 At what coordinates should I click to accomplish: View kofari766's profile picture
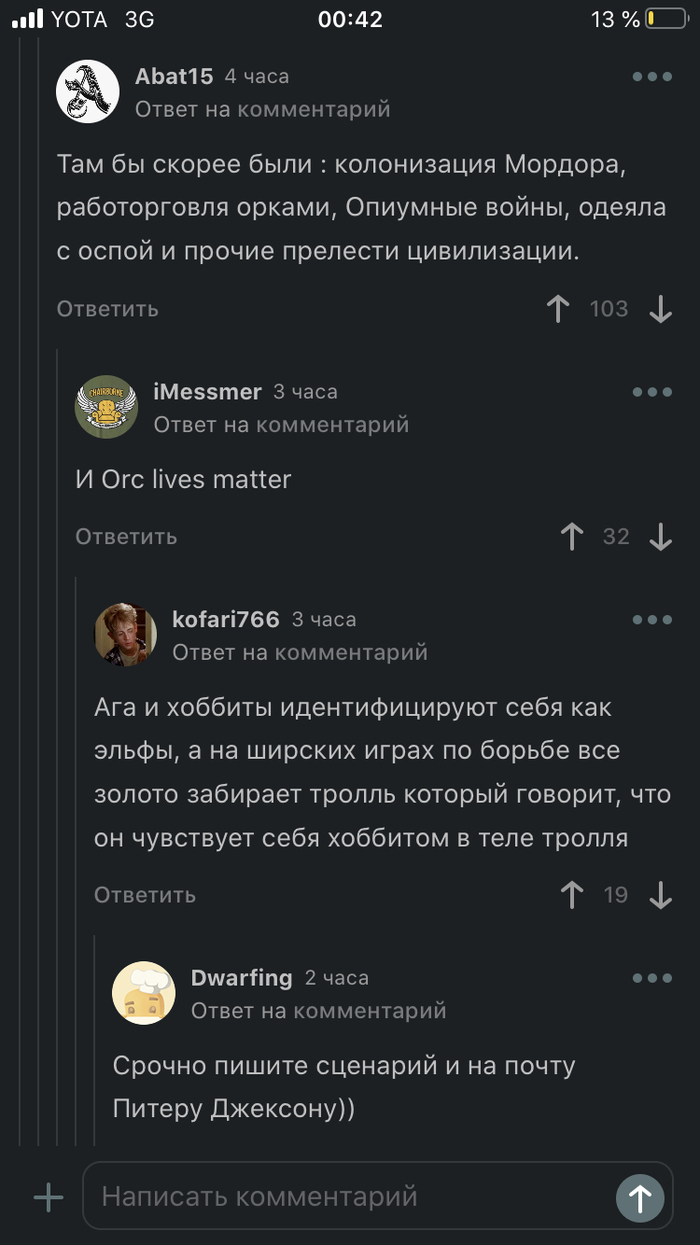tap(126, 635)
